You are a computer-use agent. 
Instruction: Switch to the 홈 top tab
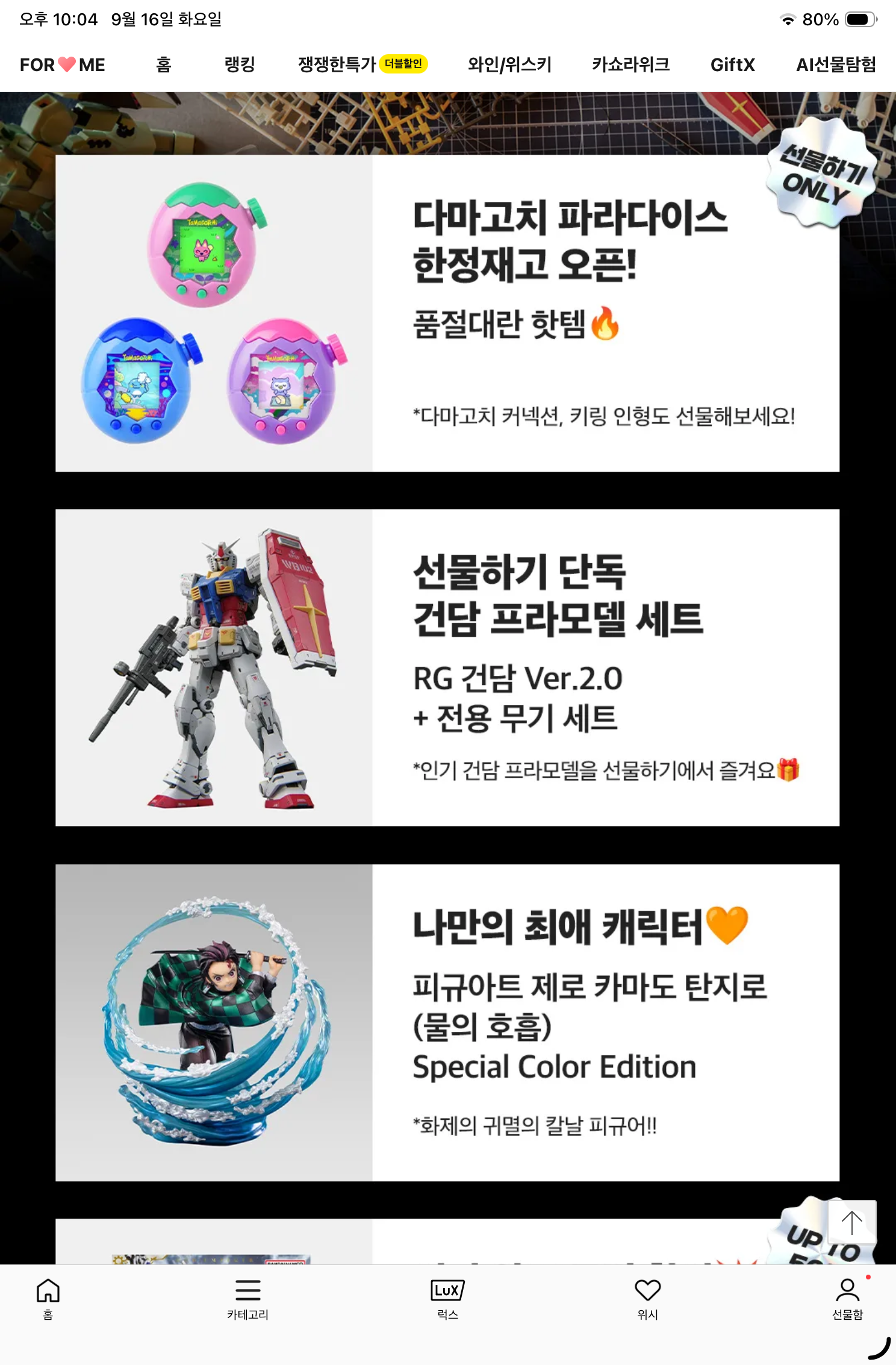(164, 64)
